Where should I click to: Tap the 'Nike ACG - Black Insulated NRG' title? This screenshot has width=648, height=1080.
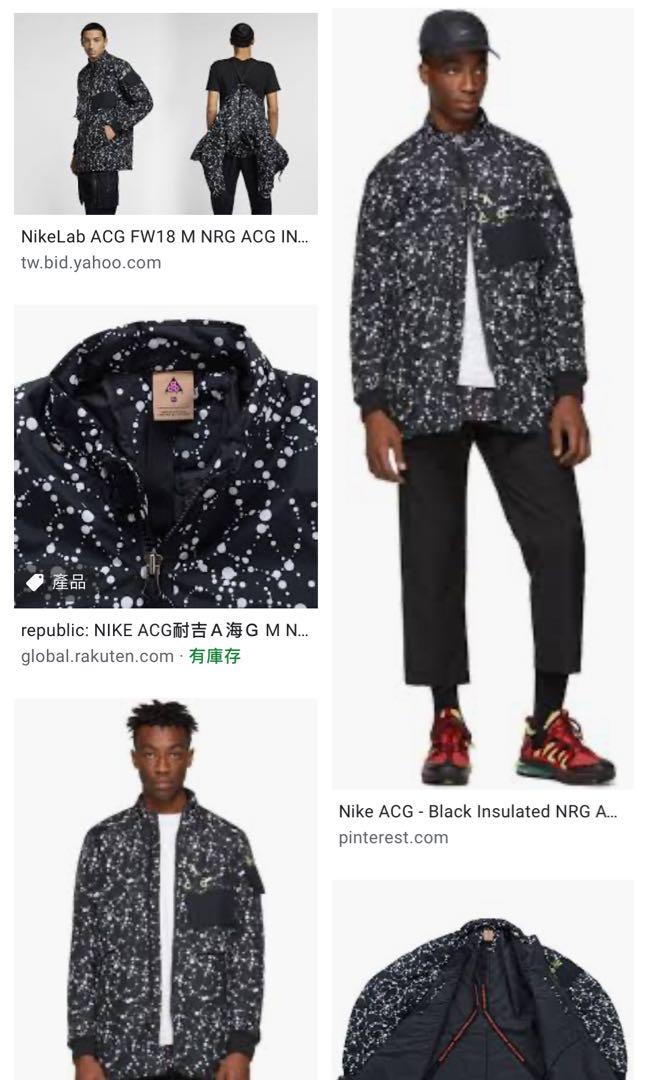click(x=477, y=812)
